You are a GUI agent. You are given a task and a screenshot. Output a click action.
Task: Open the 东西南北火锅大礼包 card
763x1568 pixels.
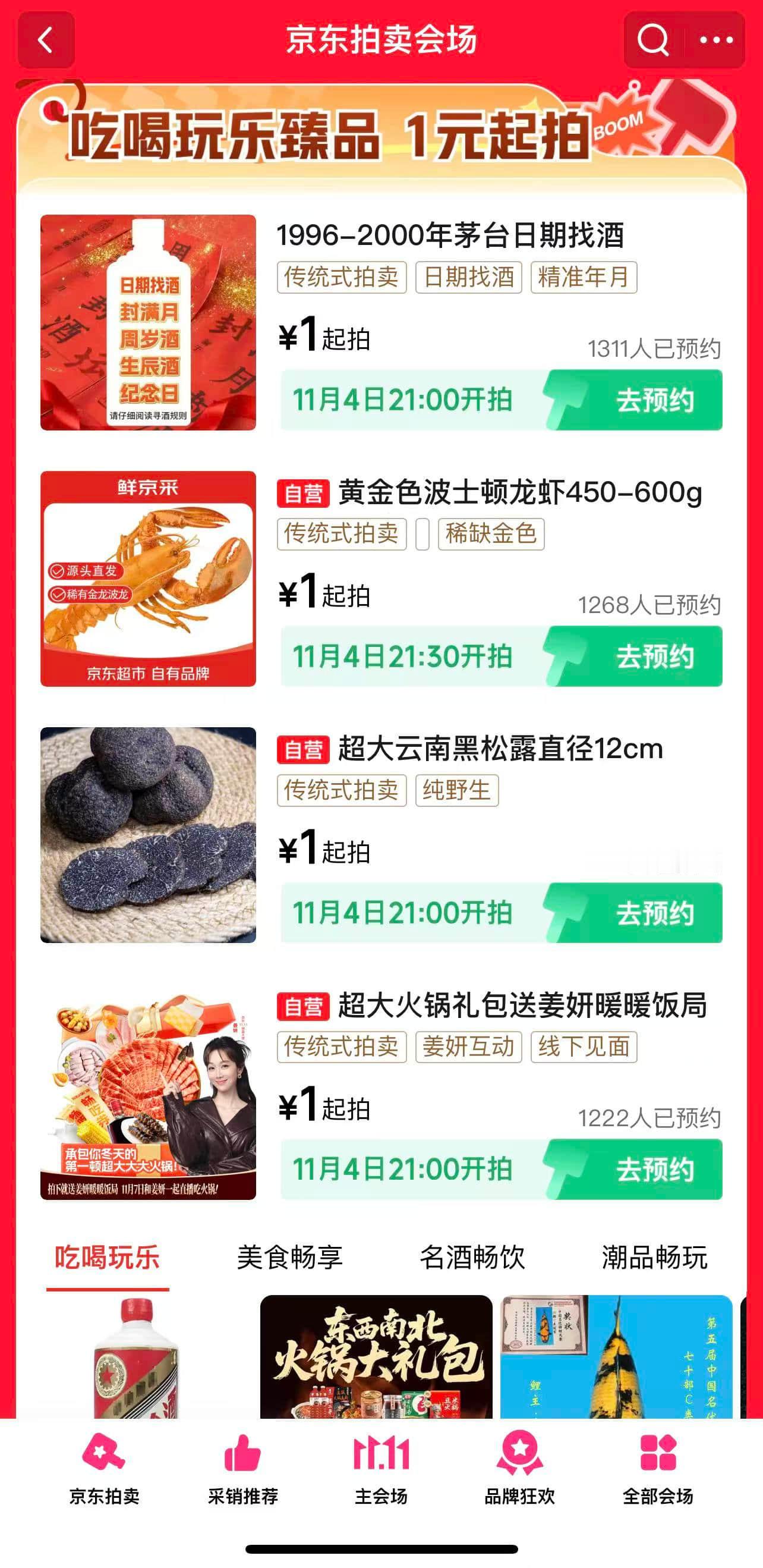(376, 1358)
